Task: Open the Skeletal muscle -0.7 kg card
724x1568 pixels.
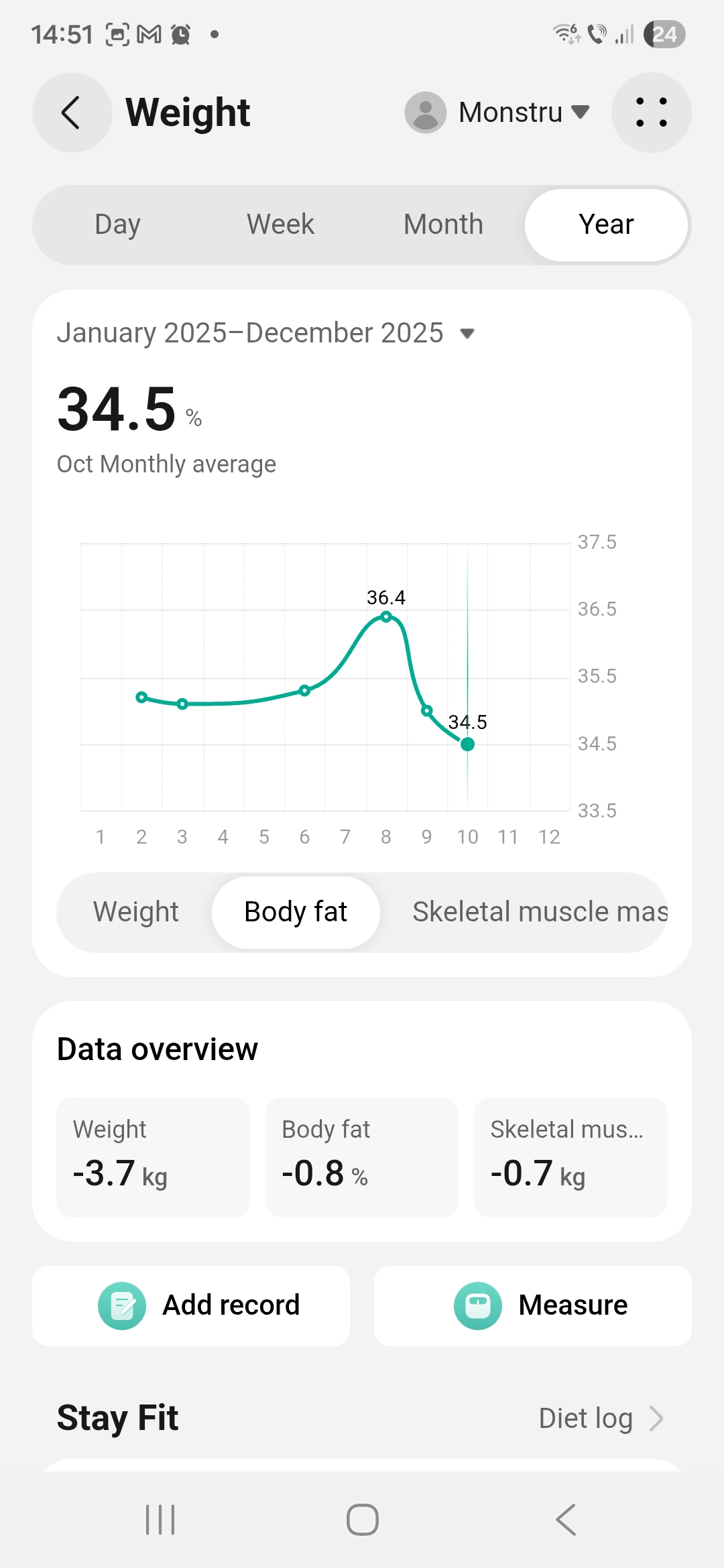Action: (570, 1157)
